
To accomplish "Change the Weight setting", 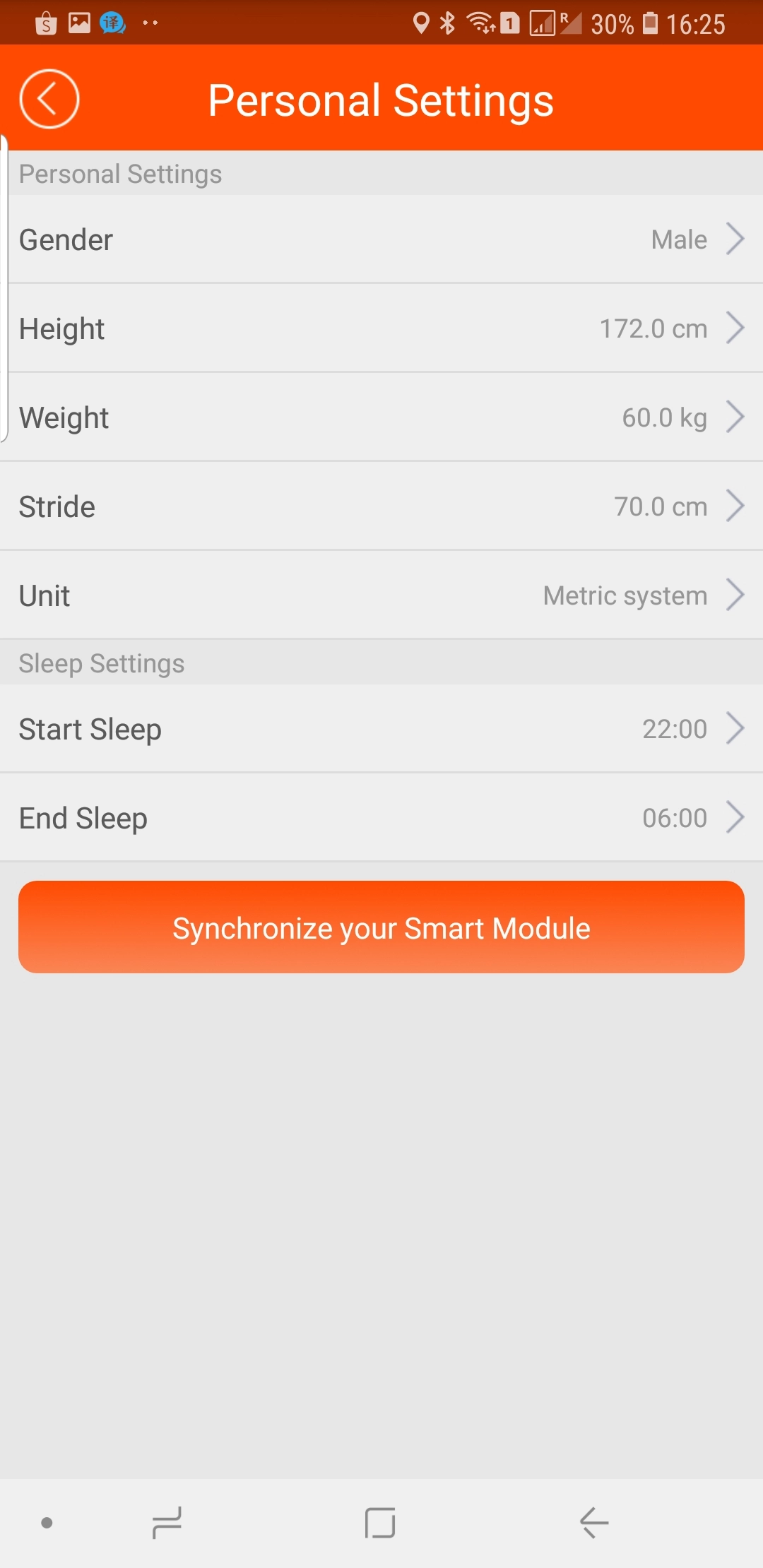I will (x=381, y=417).
